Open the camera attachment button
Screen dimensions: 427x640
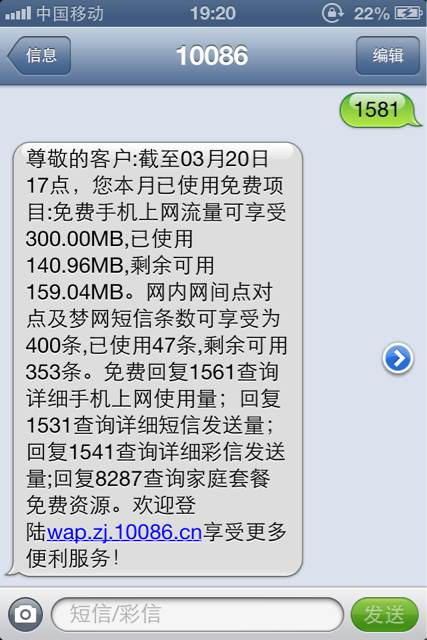[25, 614]
